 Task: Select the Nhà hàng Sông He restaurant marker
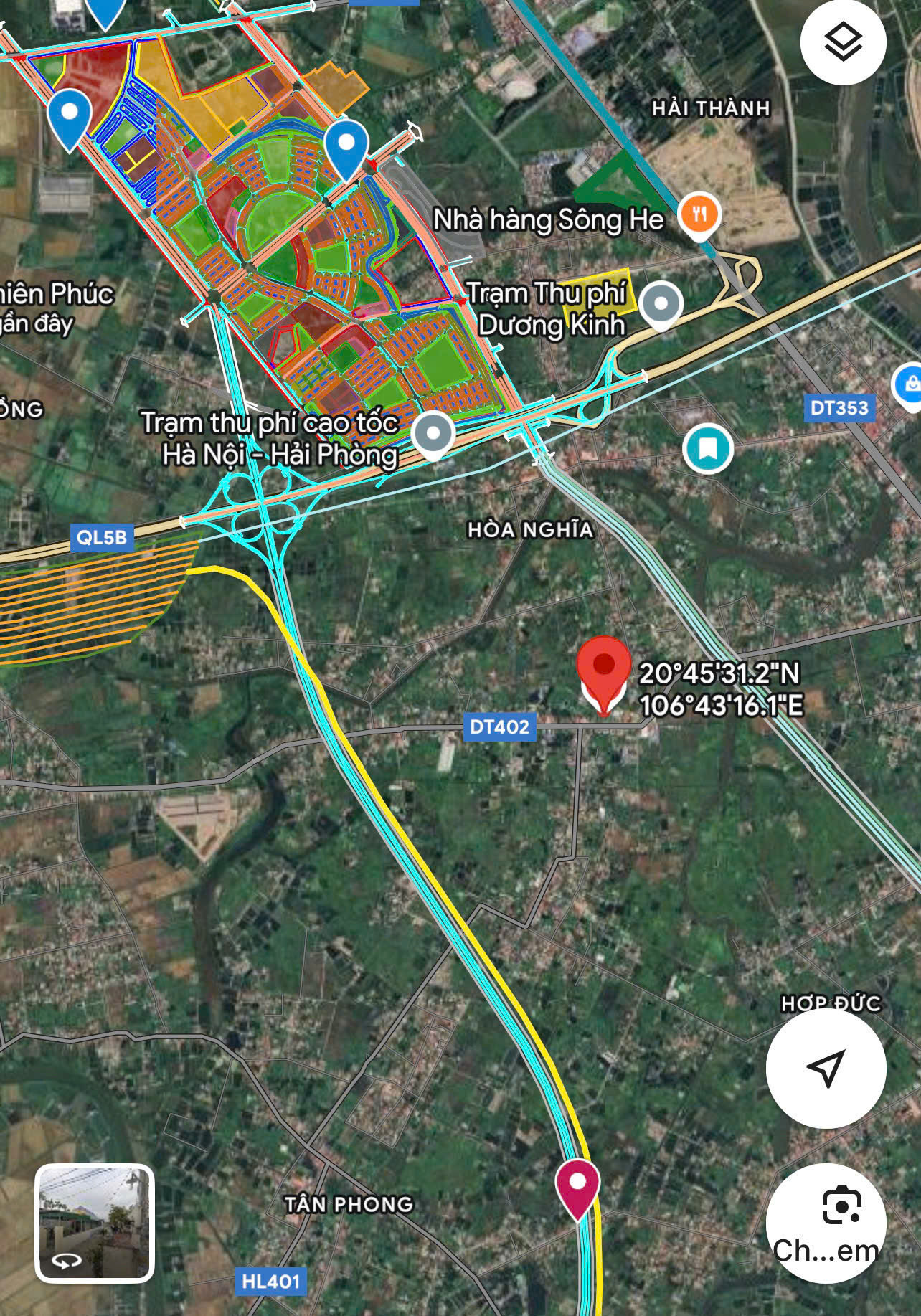click(x=699, y=214)
